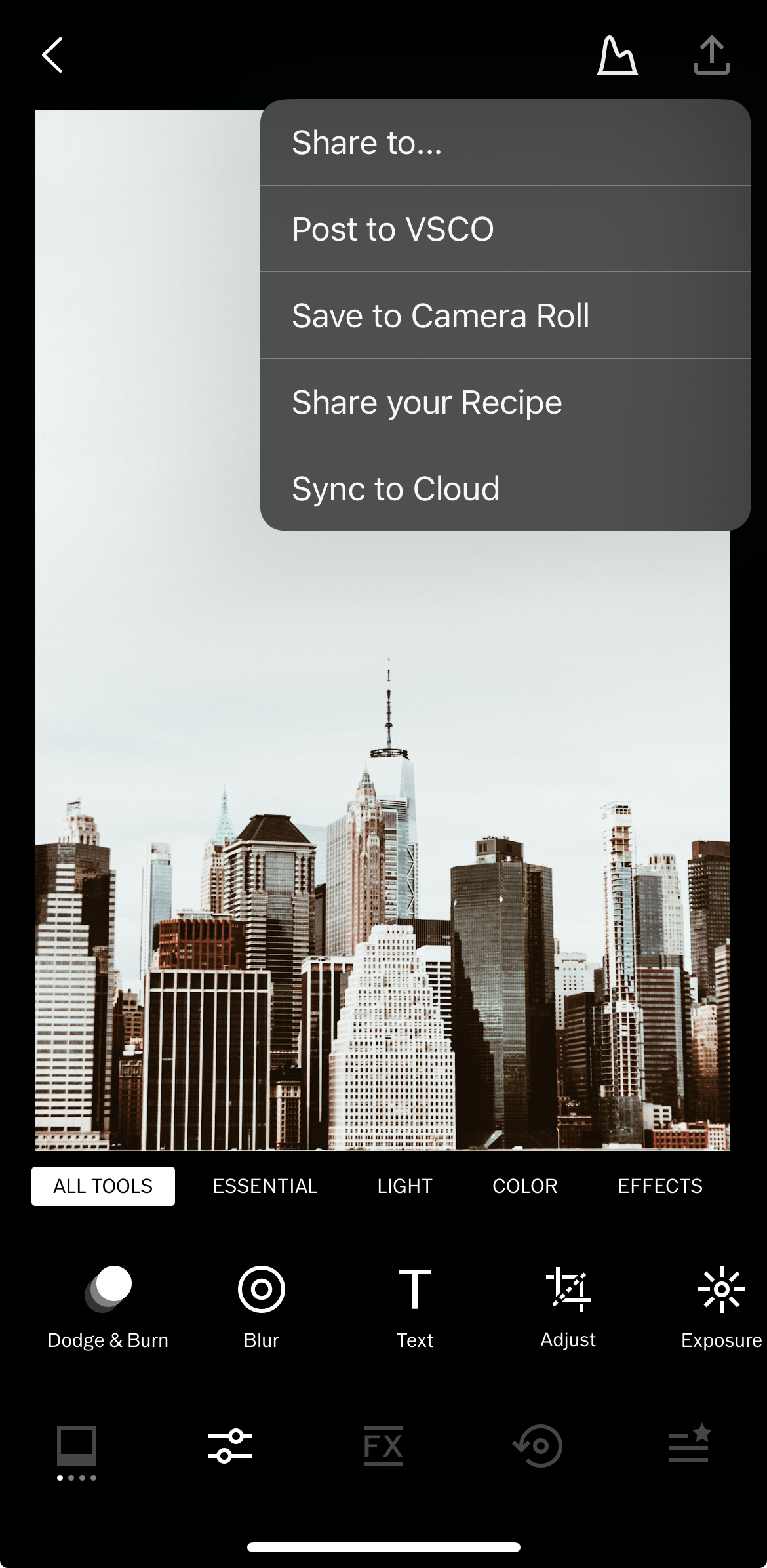Choose Sync to Cloud
Viewport: 767px width, 1568px height.
[505, 489]
